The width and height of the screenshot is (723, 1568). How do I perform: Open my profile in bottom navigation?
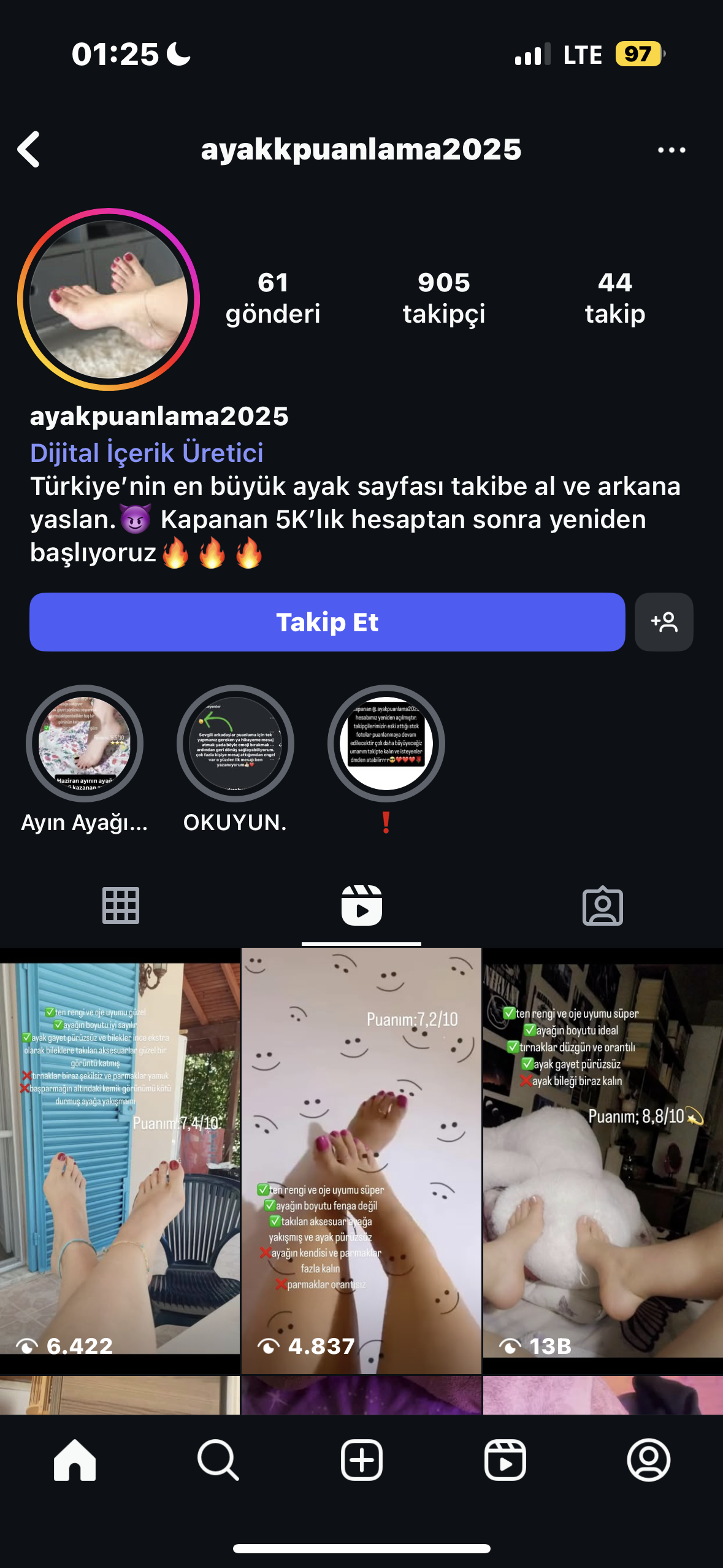pos(648,1460)
